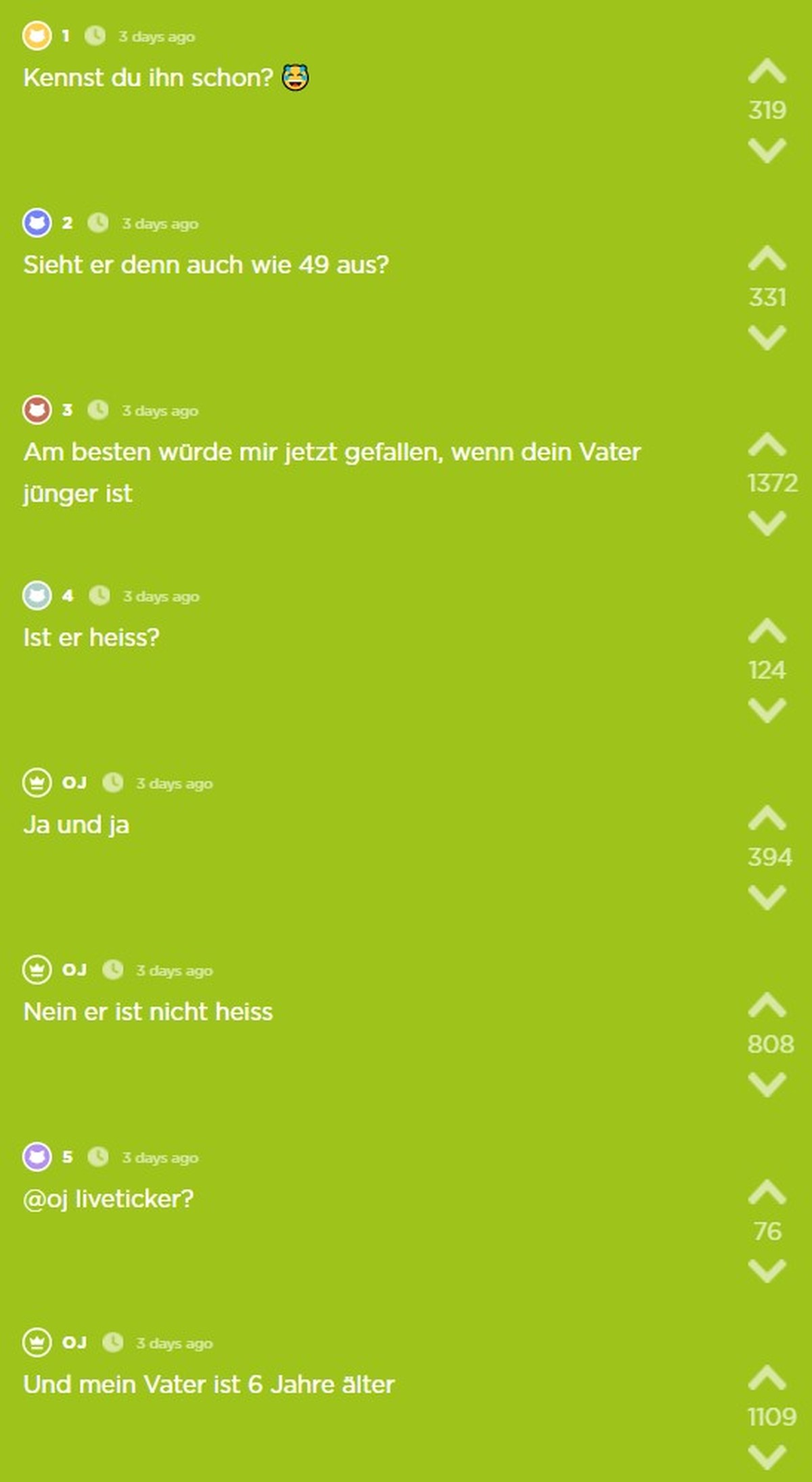The height and width of the screenshot is (1482, 812).
Task: Downvote OJ's reply 'Ja und ja'
Action: click(x=767, y=897)
